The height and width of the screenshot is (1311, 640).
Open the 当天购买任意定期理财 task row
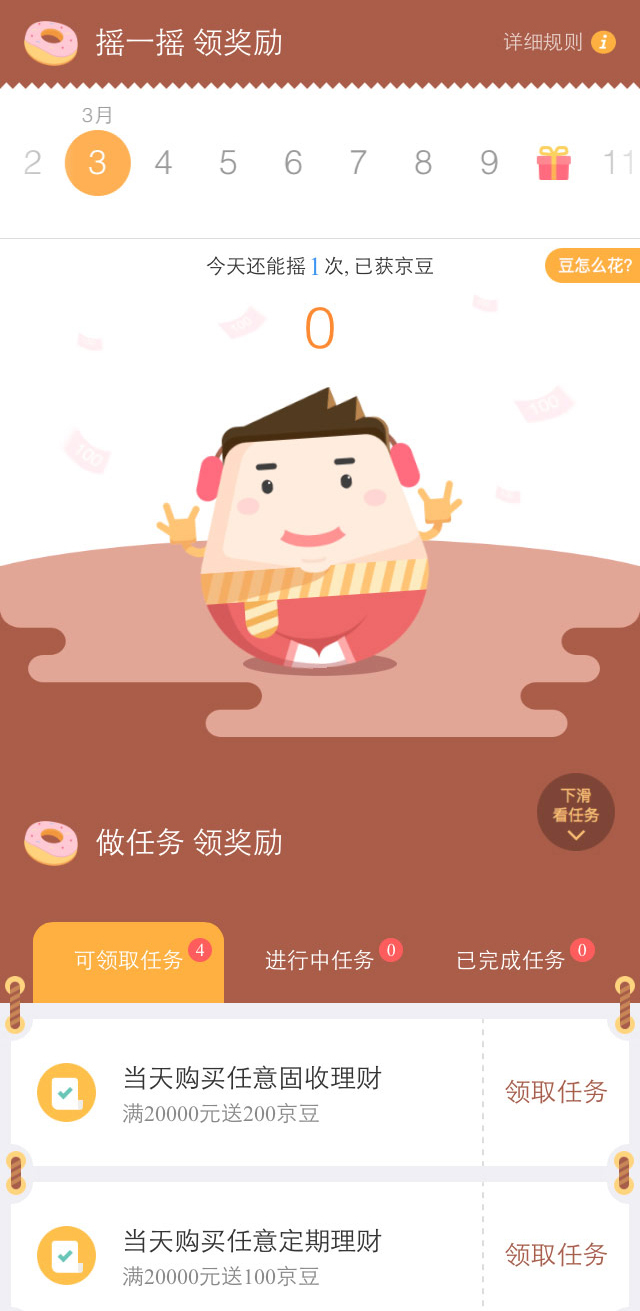tap(252, 1254)
